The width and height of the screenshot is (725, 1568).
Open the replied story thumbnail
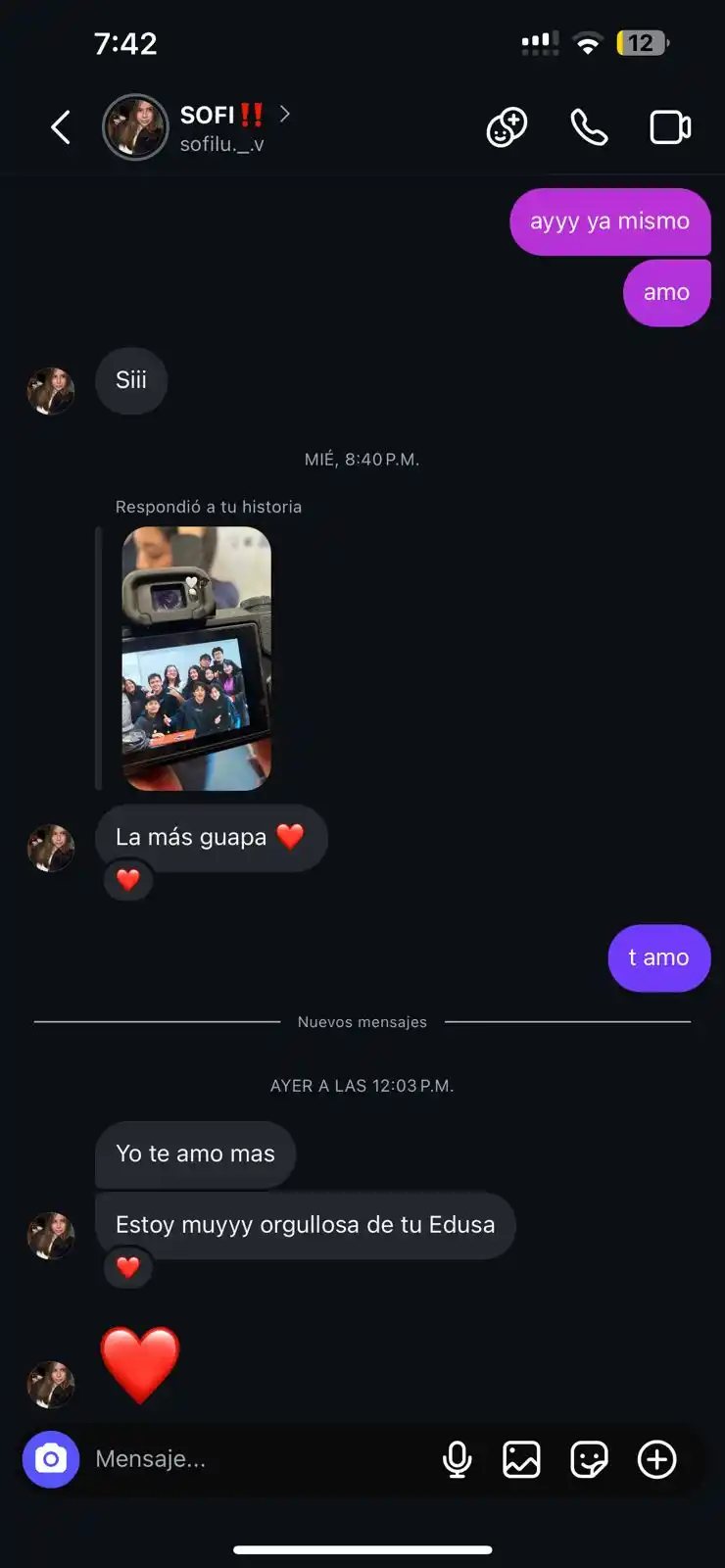pos(196,659)
